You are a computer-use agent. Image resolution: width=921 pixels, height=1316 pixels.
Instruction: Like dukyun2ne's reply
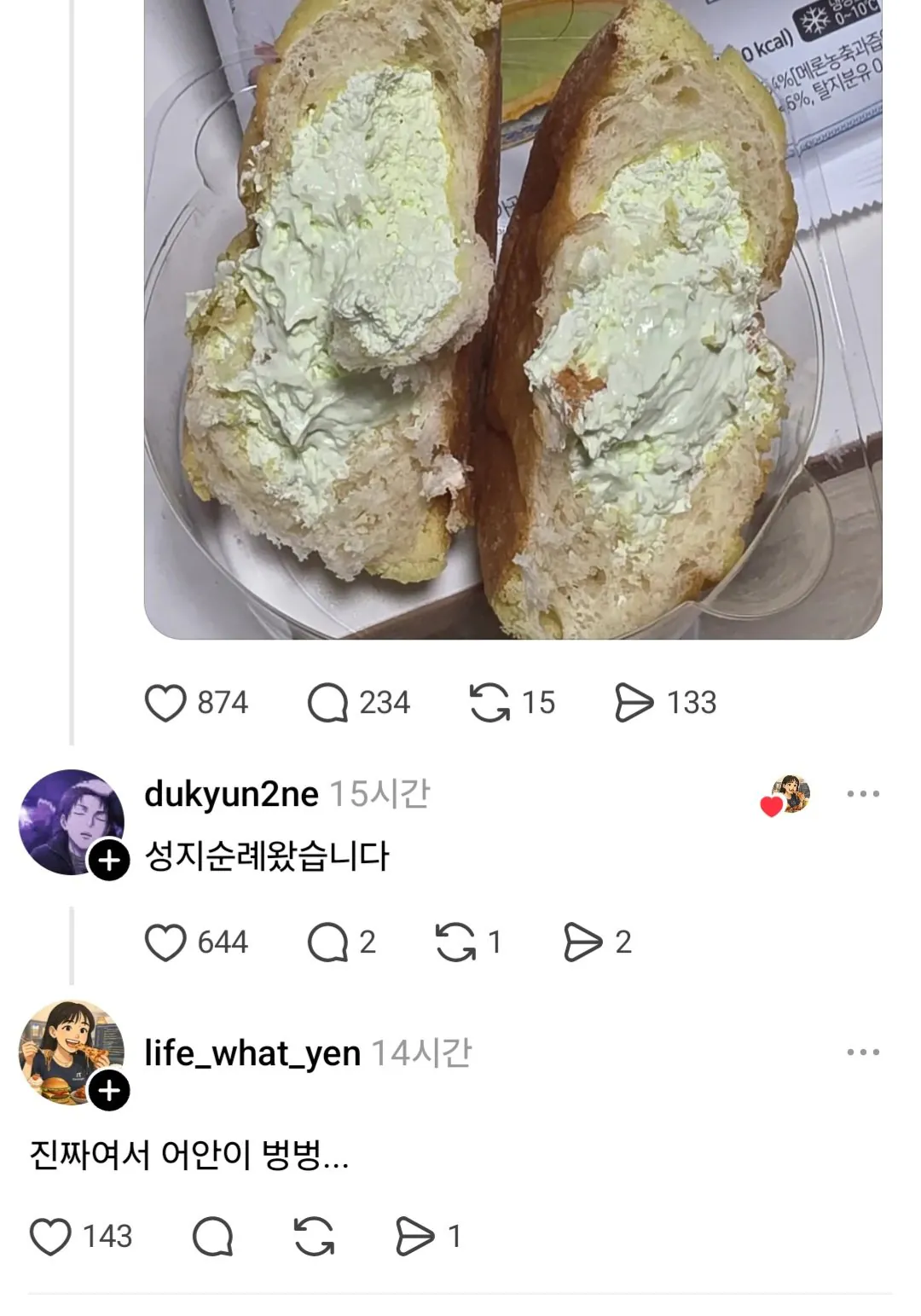tap(165, 943)
